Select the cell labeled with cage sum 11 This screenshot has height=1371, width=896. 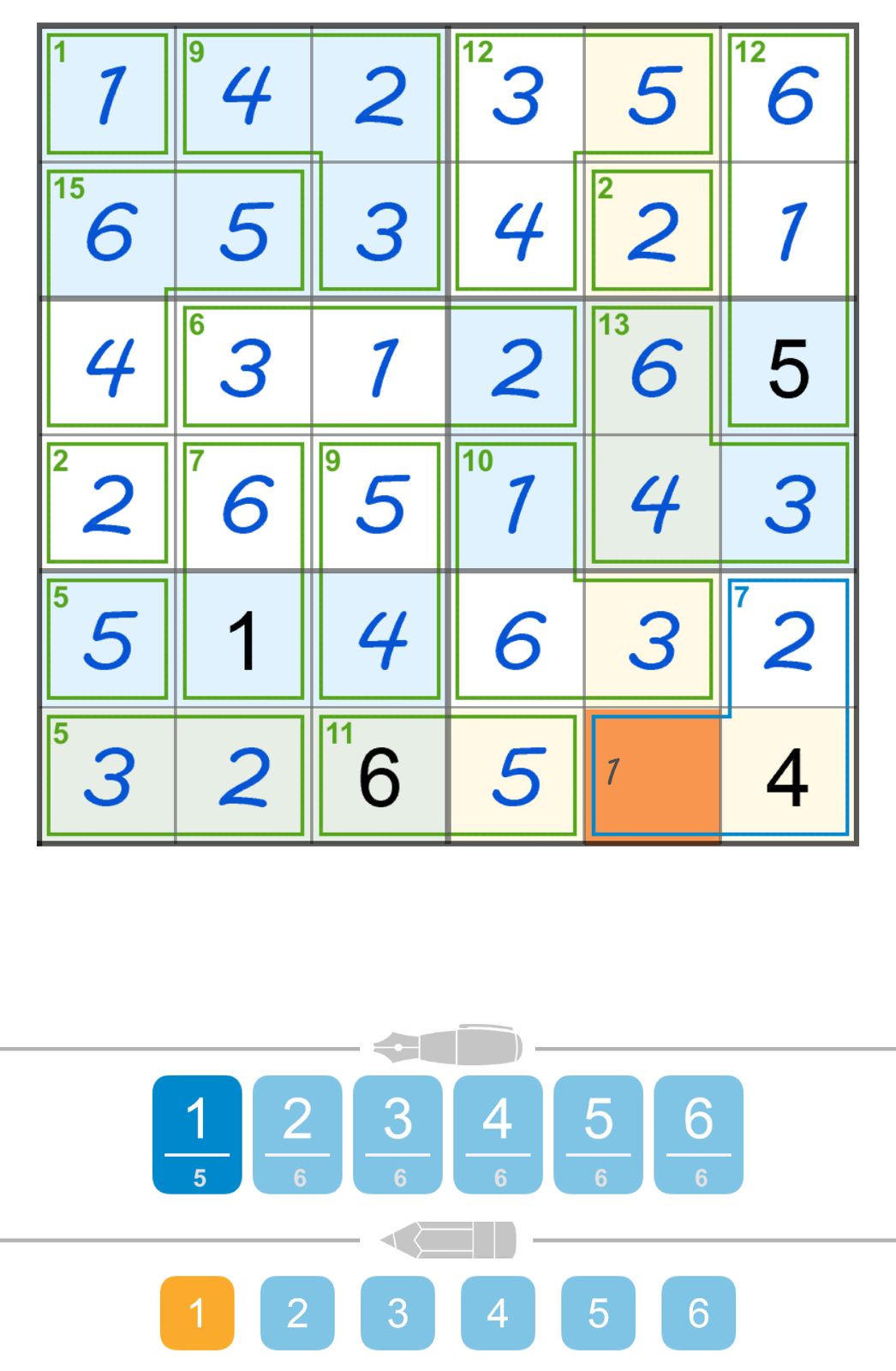380,775
